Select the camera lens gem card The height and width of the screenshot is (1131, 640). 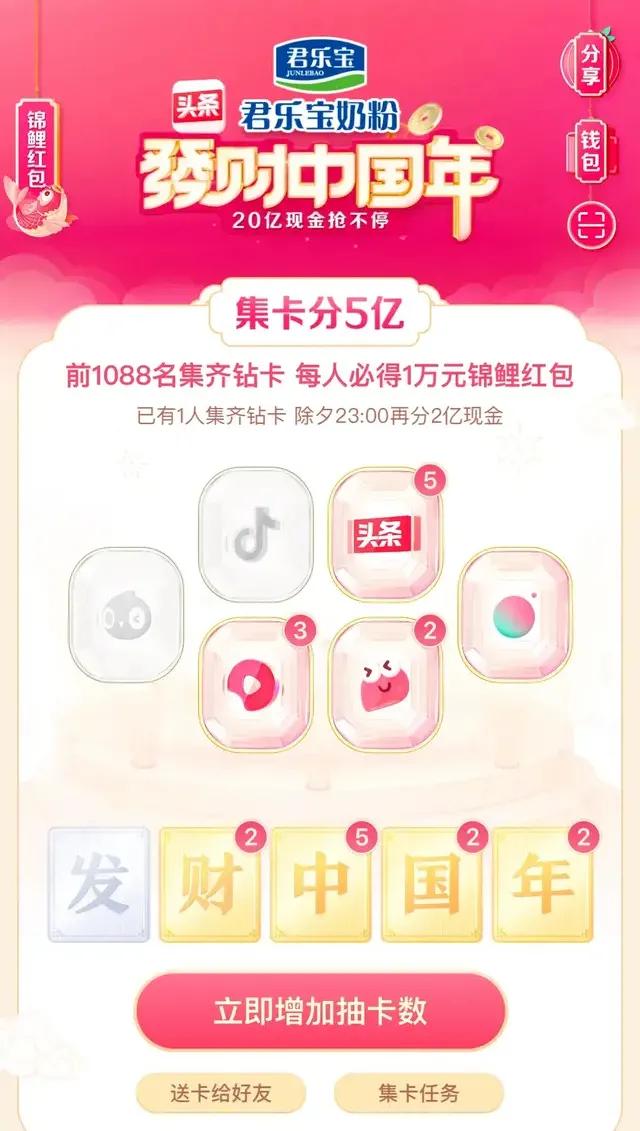click(515, 614)
